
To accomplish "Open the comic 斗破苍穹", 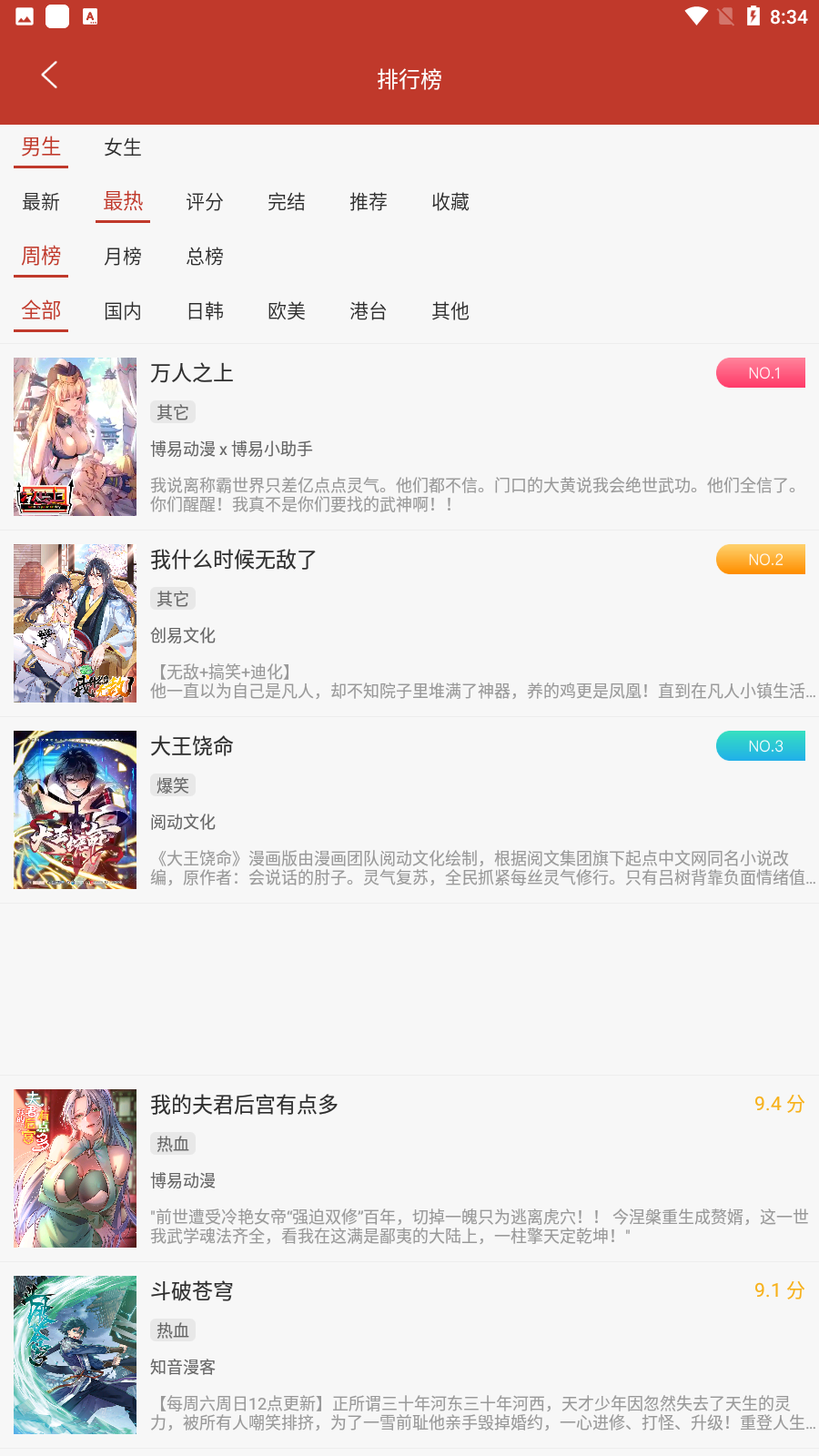I will tap(409, 1355).
